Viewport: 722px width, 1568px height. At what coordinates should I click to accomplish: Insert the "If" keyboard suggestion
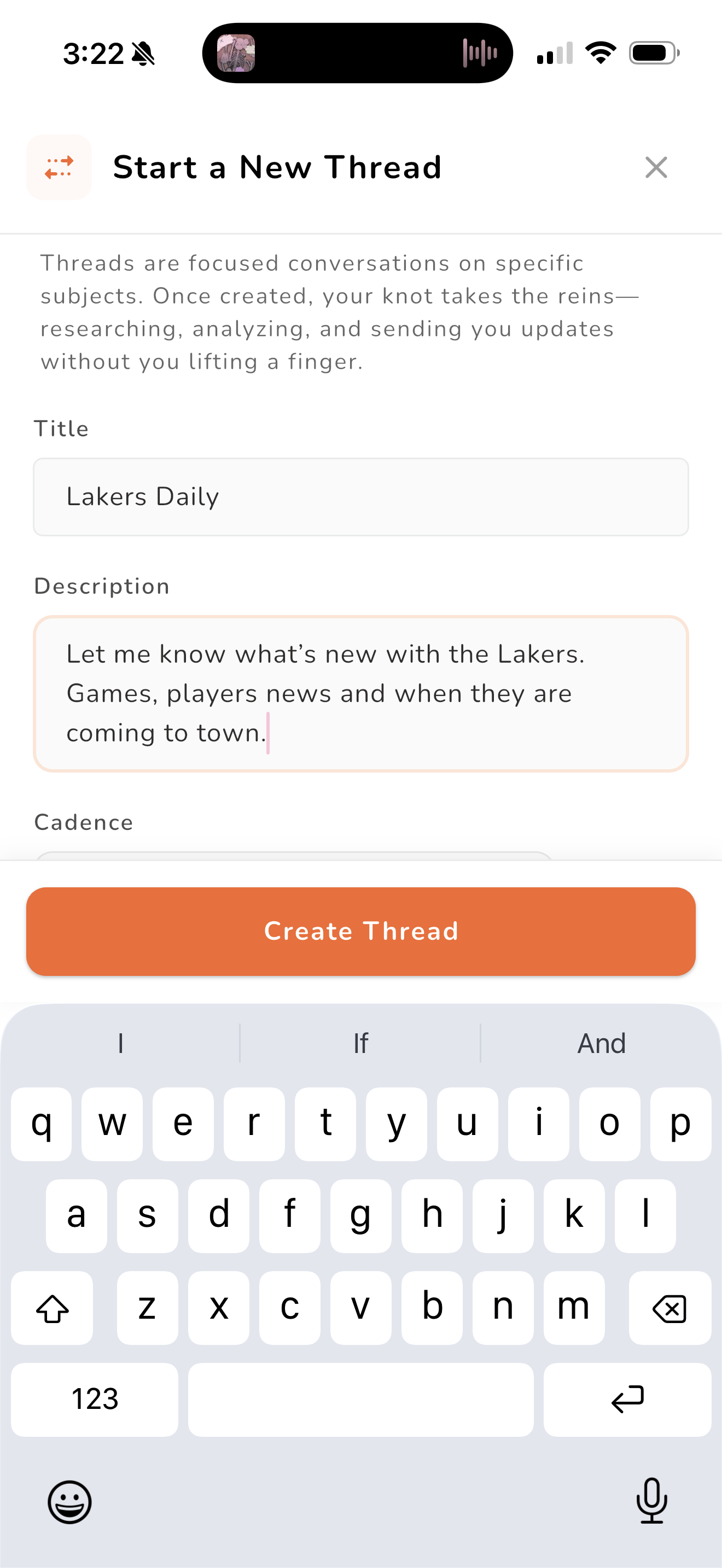click(x=360, y=1043)
